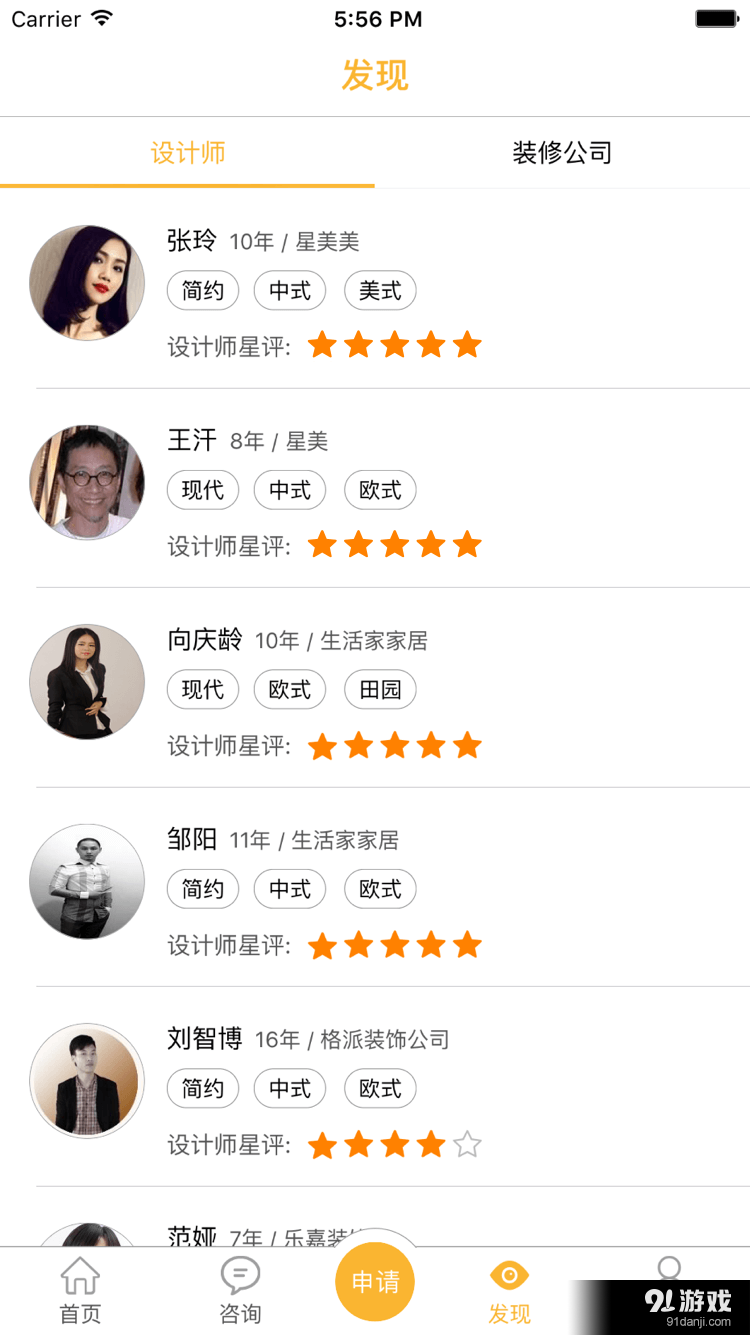This screenshot has height=1335, width=750.
Task: Adjust 向庆龄's star rating on the third star
Action: (x=394, y=745)
